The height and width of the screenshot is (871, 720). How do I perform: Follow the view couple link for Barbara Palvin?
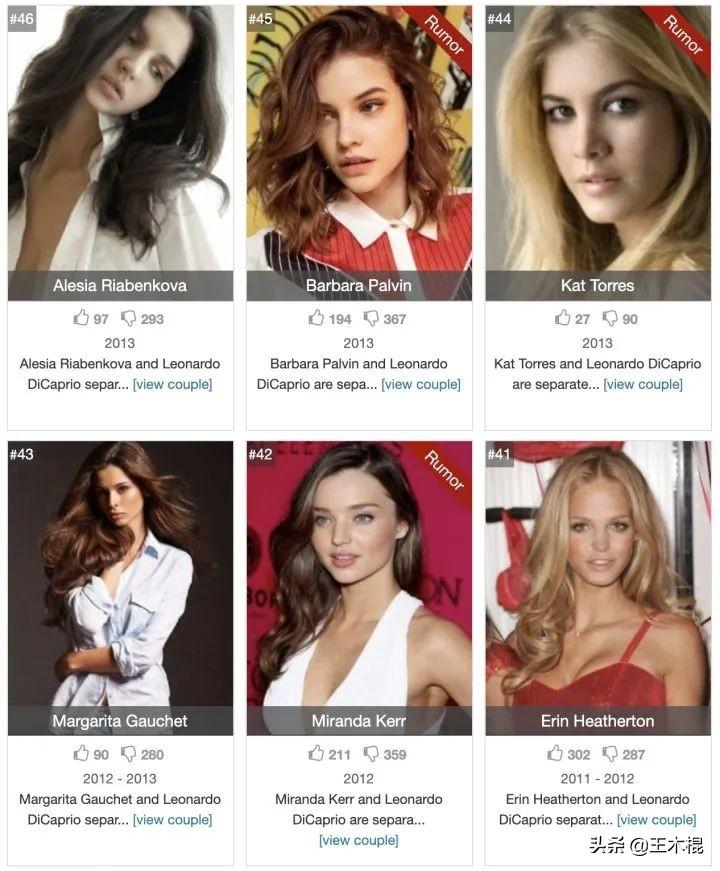pos(420,384)
